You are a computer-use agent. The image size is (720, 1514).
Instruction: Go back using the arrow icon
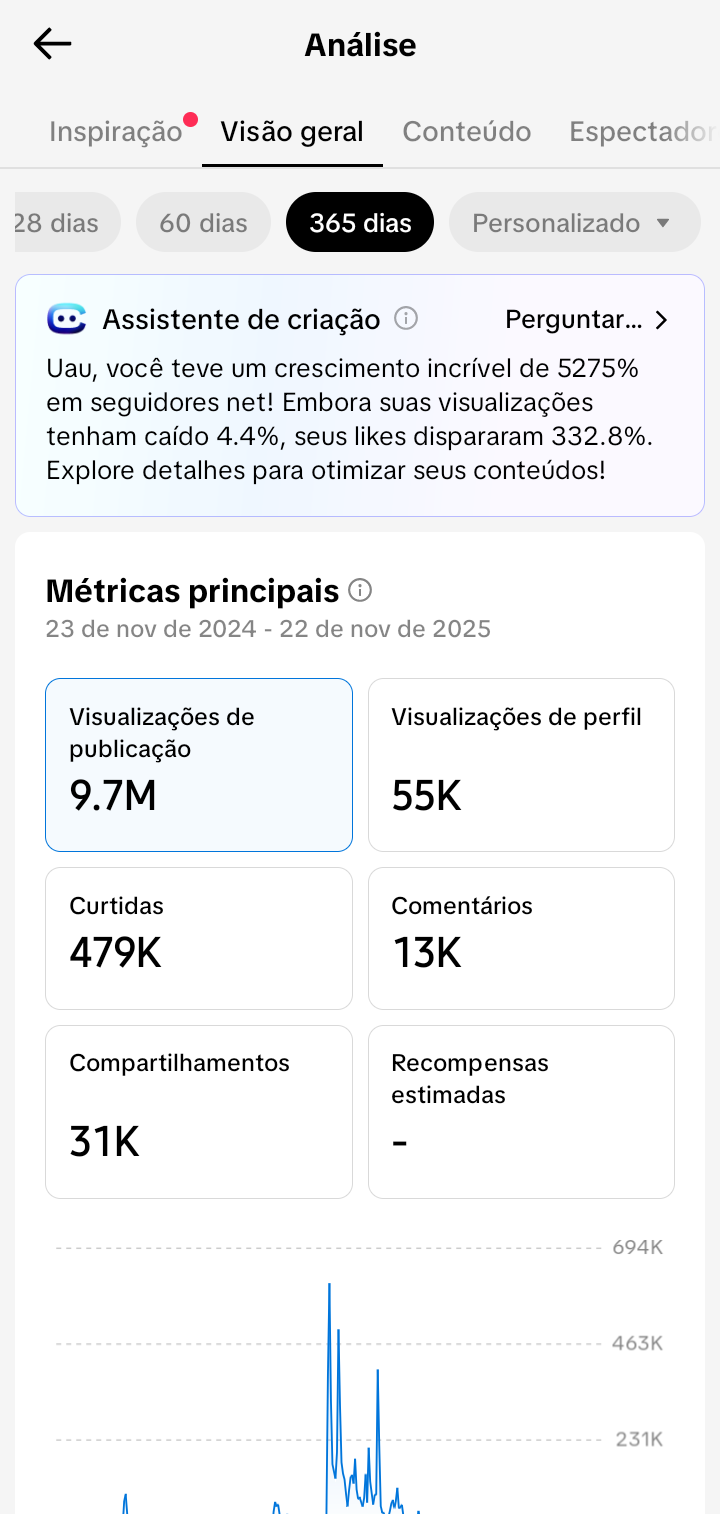[x=52, y=44]
